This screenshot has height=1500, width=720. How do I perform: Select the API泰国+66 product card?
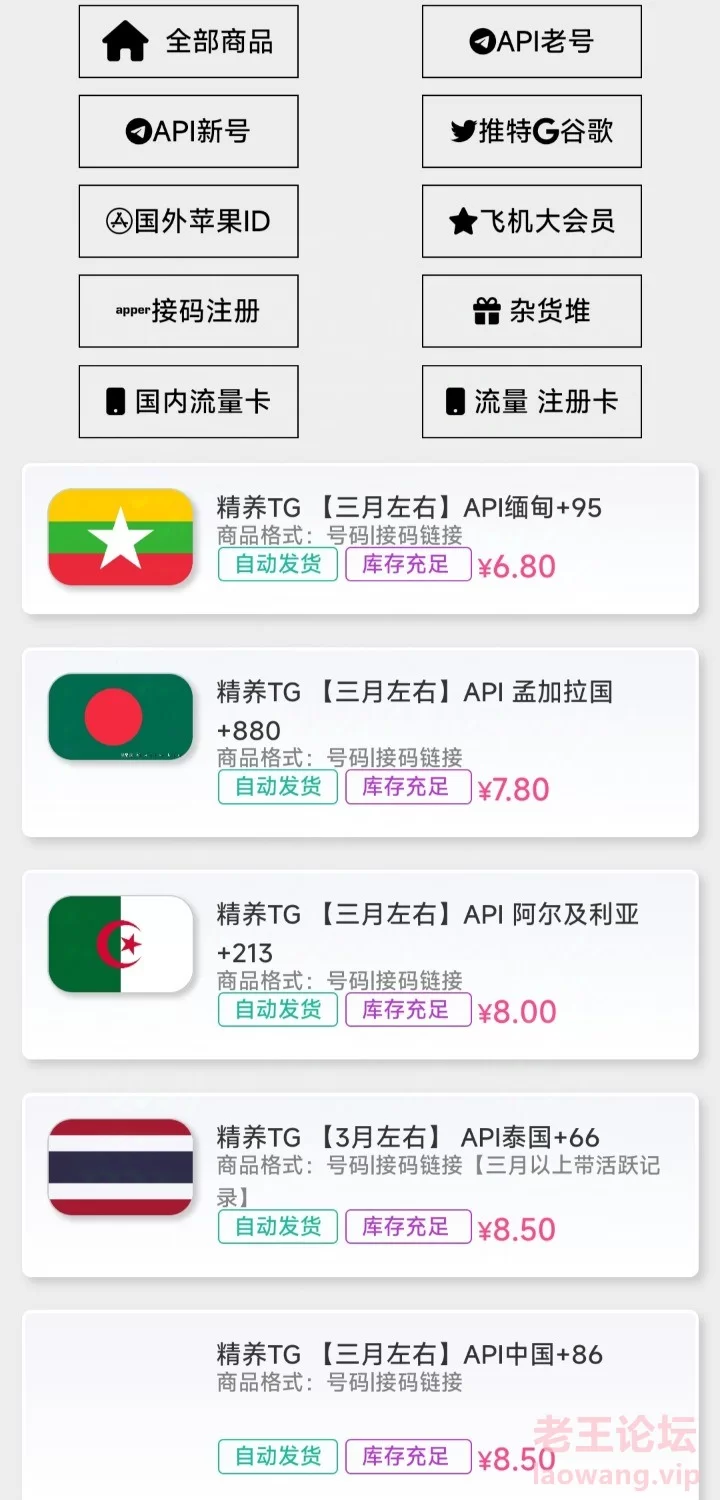coord(360,1185)
